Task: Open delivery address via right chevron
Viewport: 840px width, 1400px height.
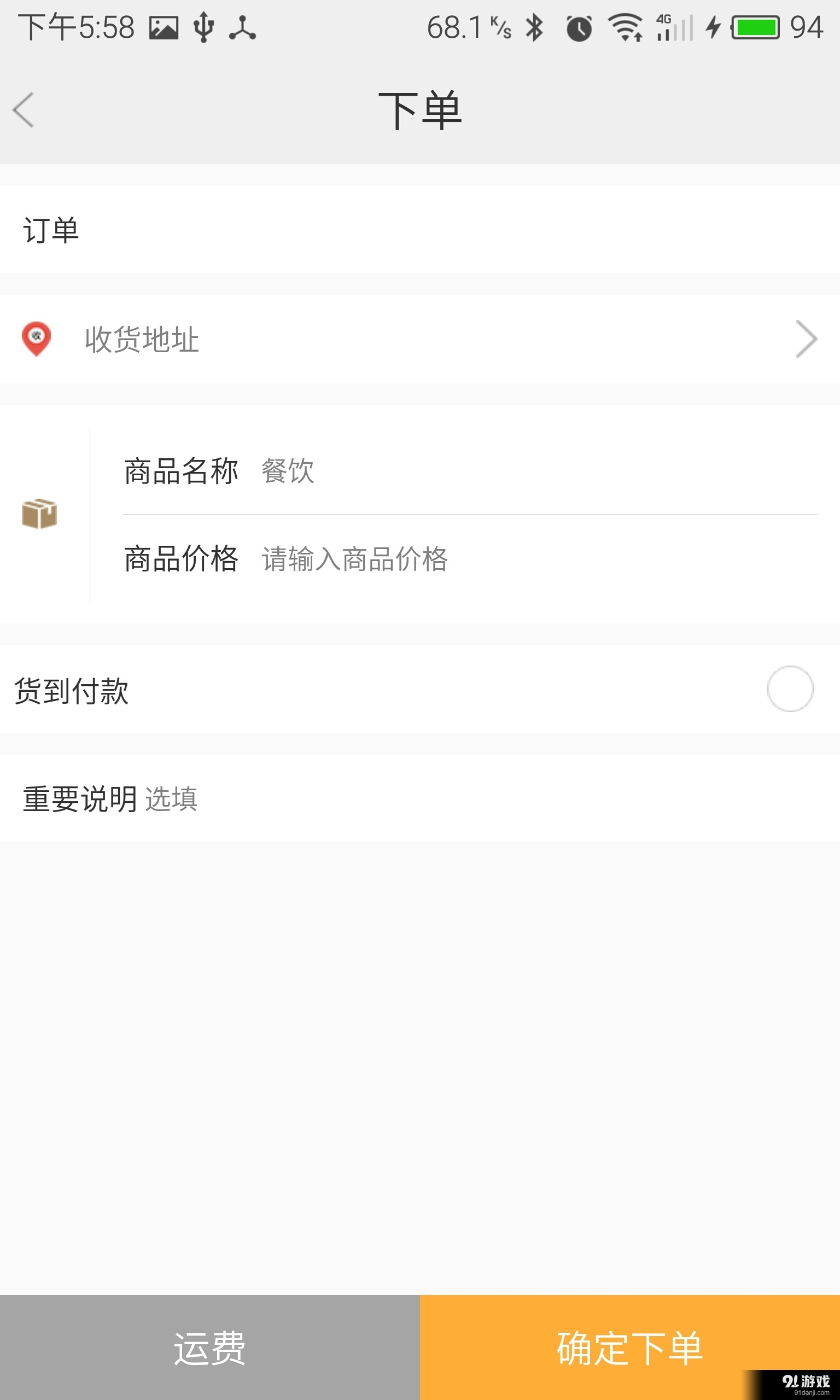Action: point(806,340)
